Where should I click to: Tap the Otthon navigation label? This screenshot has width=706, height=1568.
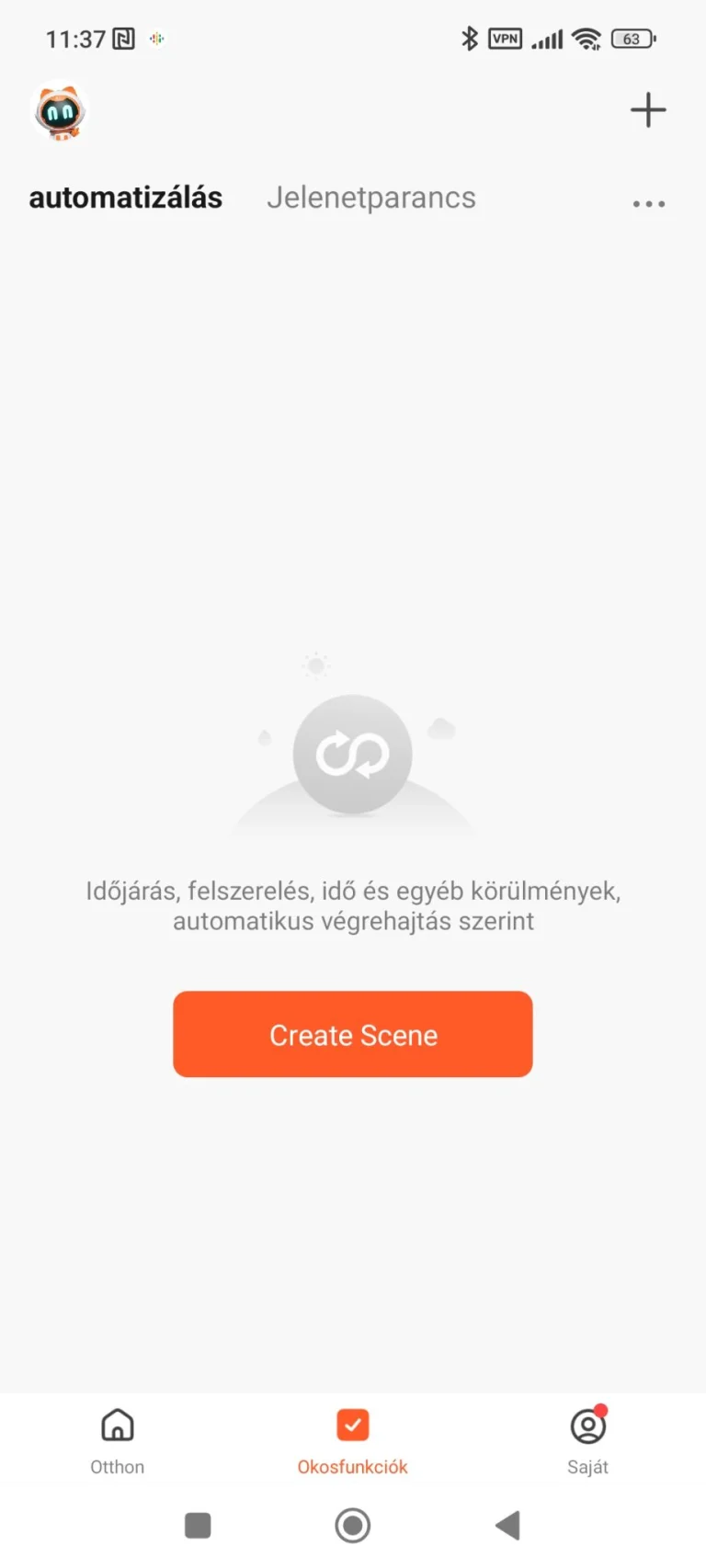pos(117,1467)
